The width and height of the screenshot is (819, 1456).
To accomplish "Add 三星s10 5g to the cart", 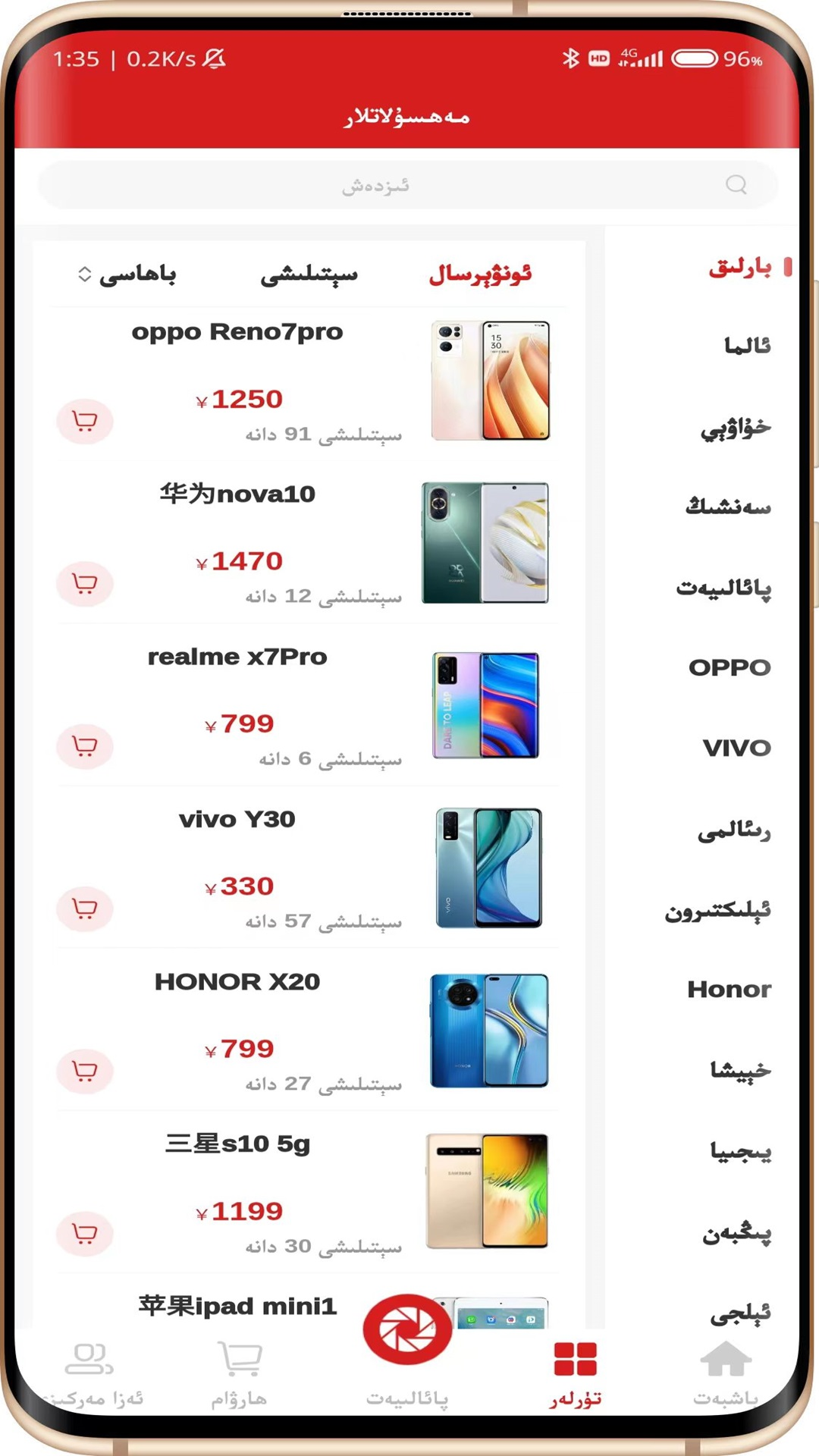I will 85,1234.
